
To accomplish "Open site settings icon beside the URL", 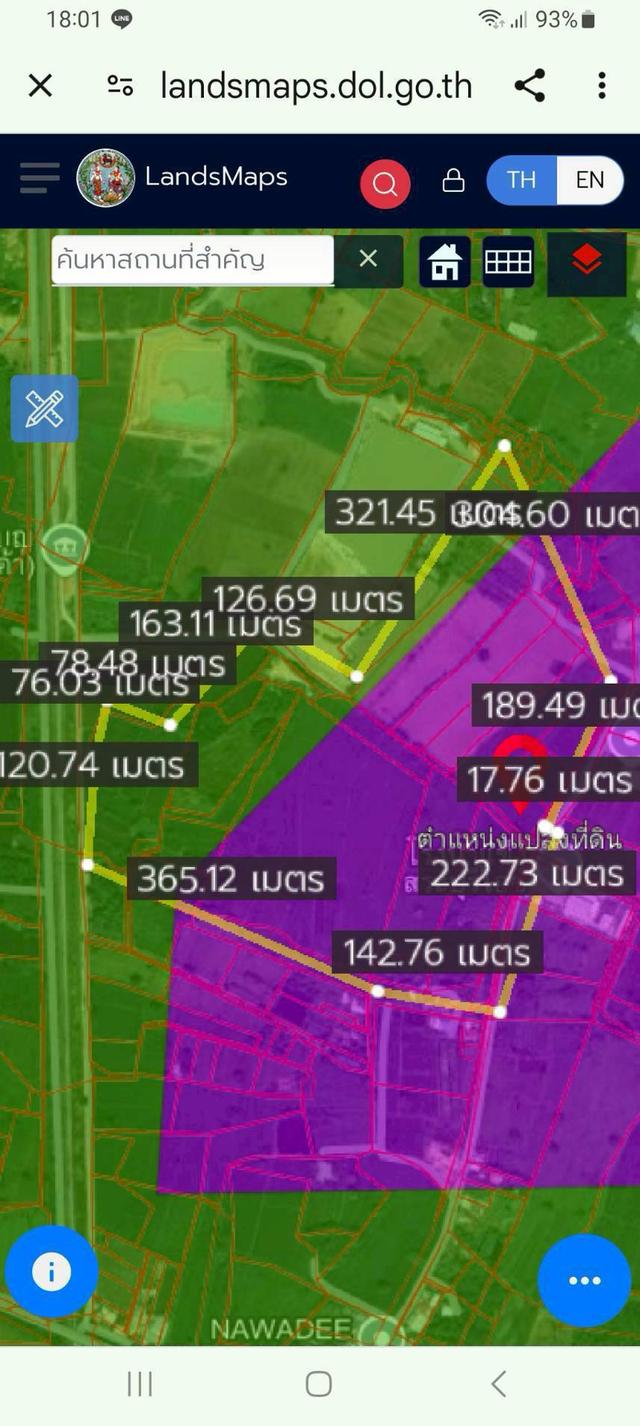I will (121, 86).
